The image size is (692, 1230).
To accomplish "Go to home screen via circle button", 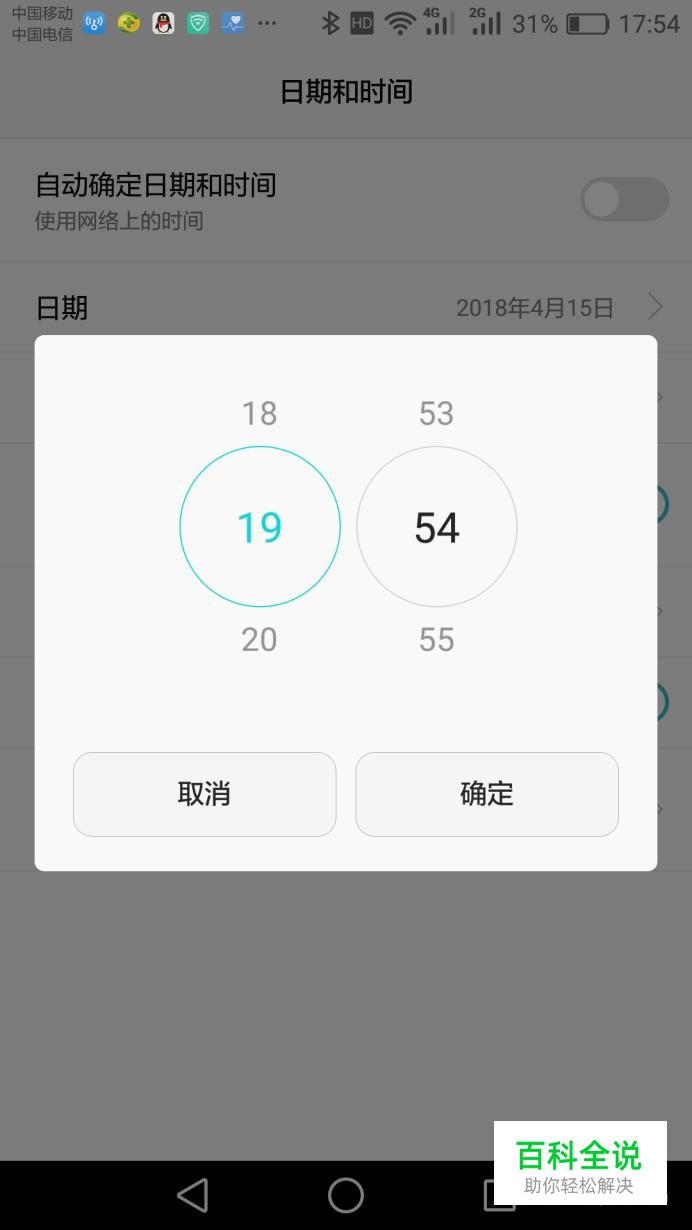I will [x=346, y=1195].
